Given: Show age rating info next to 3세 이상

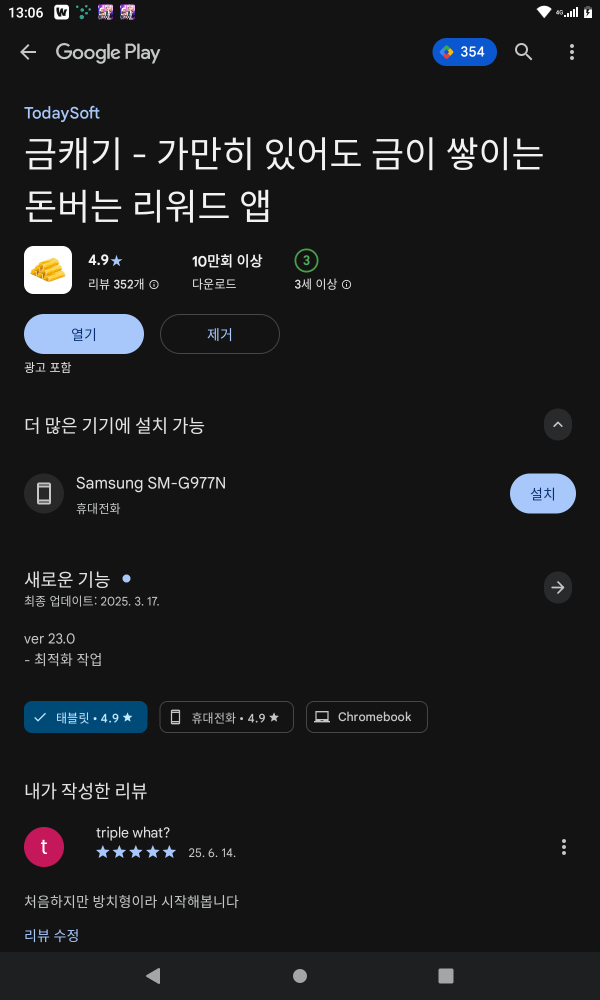Looking at the screenshot, I should point(346,284).
